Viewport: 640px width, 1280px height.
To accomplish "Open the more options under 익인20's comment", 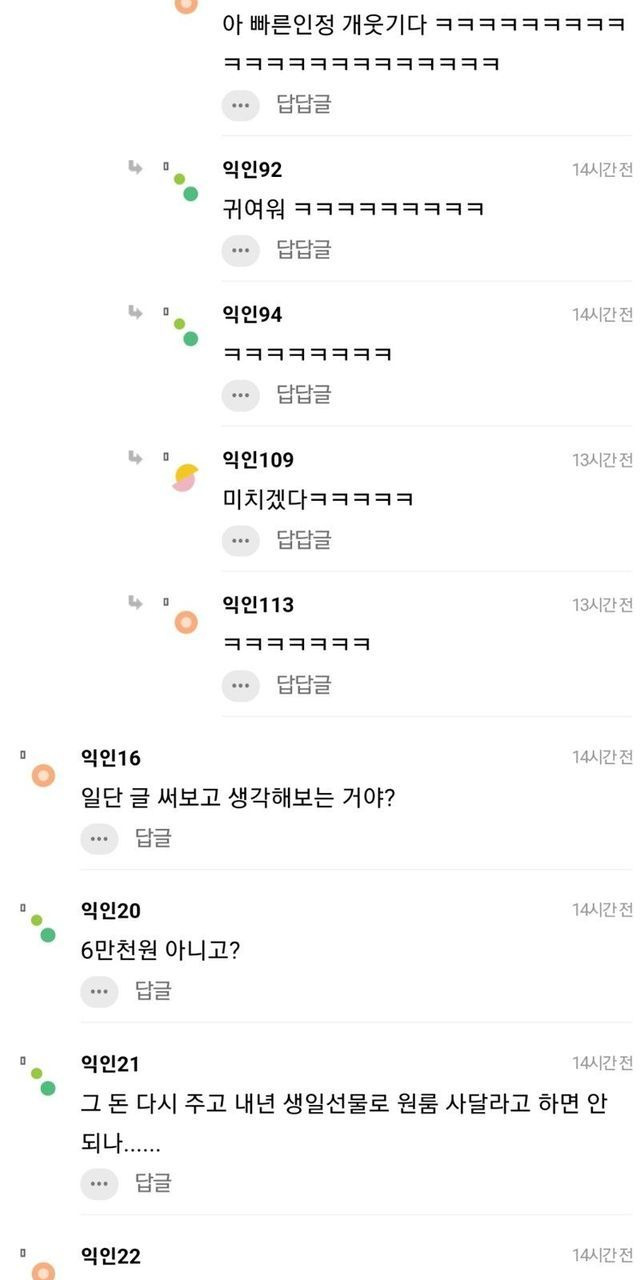I will (x=99, y=991).
